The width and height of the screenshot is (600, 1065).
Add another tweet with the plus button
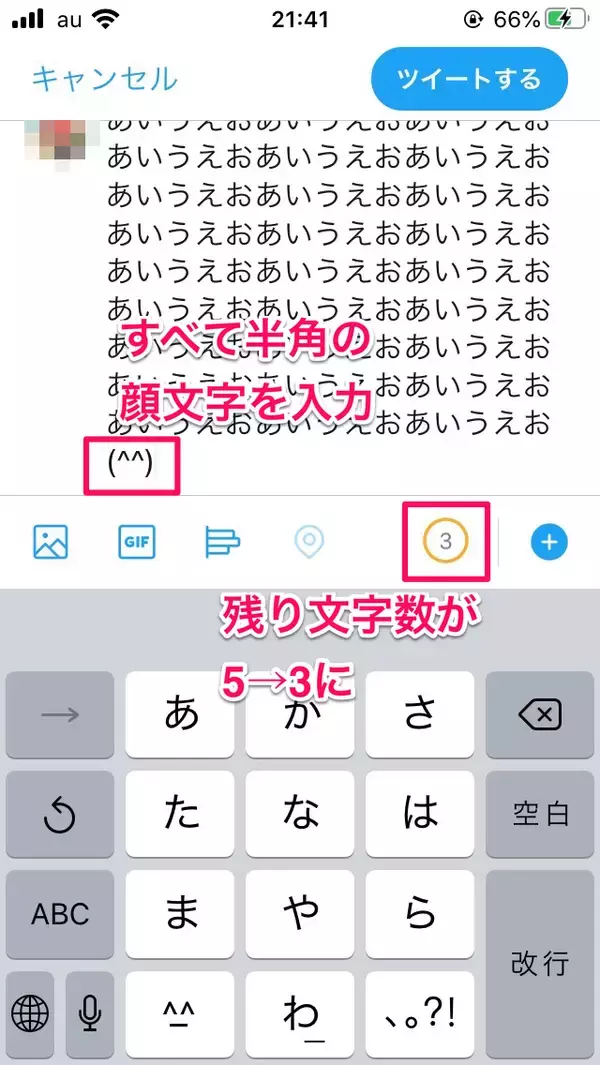(x=548, y=542)
